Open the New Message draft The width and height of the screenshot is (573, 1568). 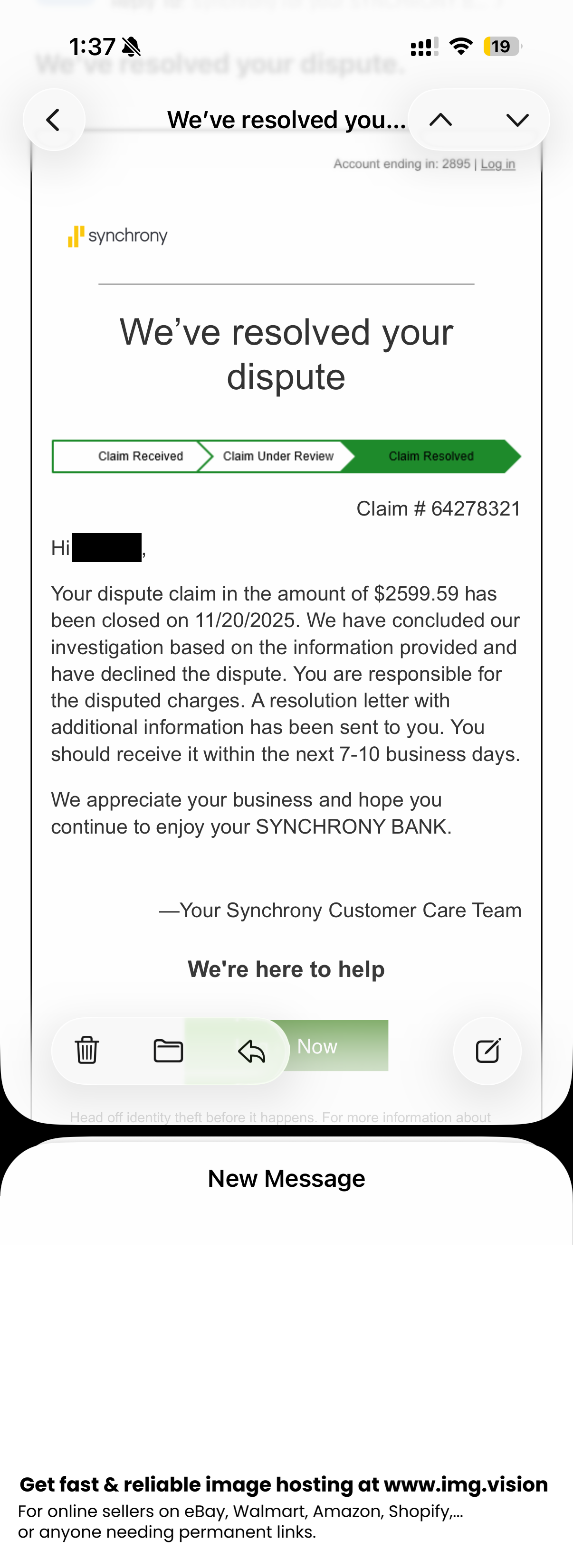pos(286,1179)
